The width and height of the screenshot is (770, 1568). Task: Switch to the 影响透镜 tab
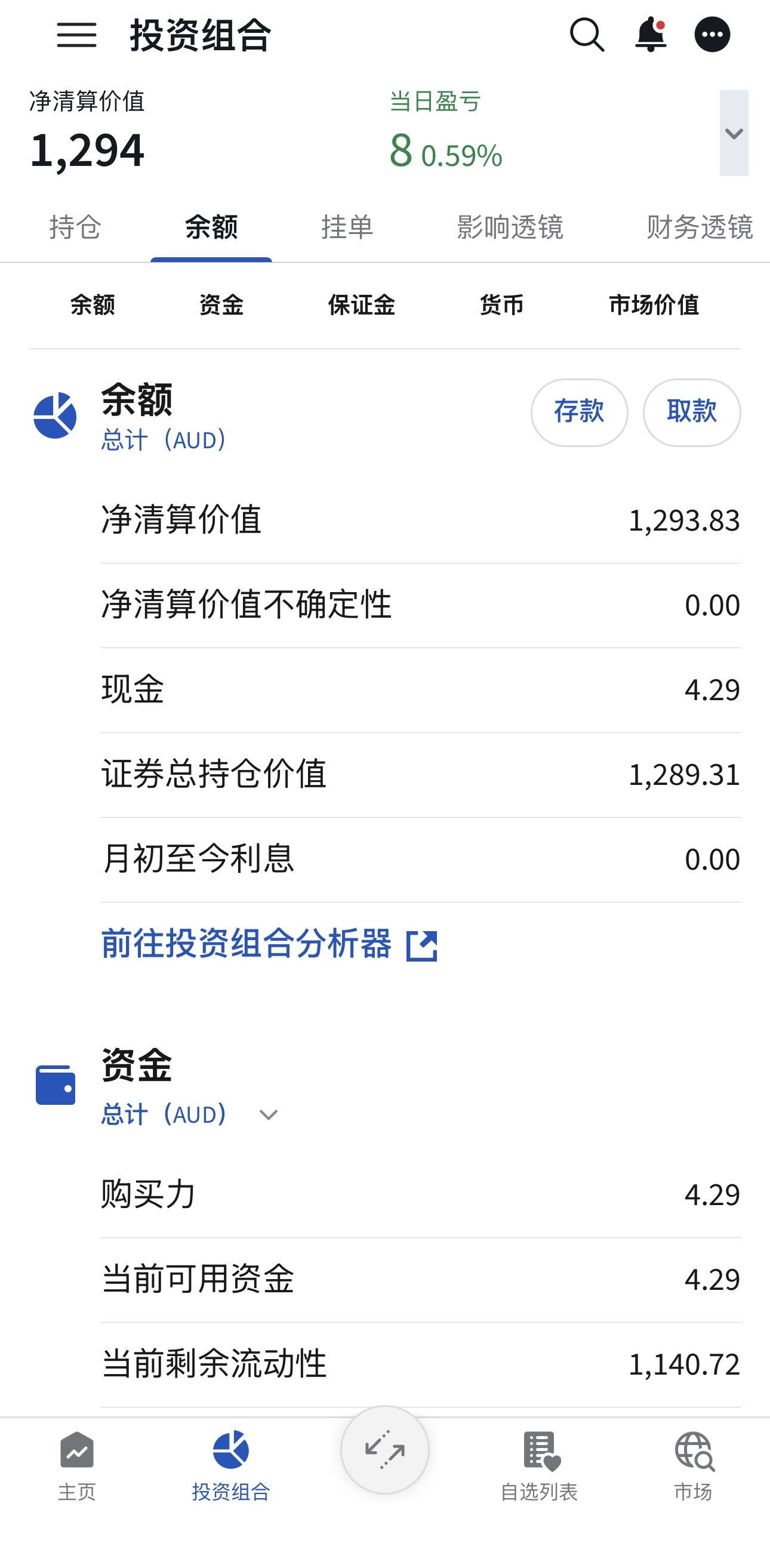(x=510, y=227)
